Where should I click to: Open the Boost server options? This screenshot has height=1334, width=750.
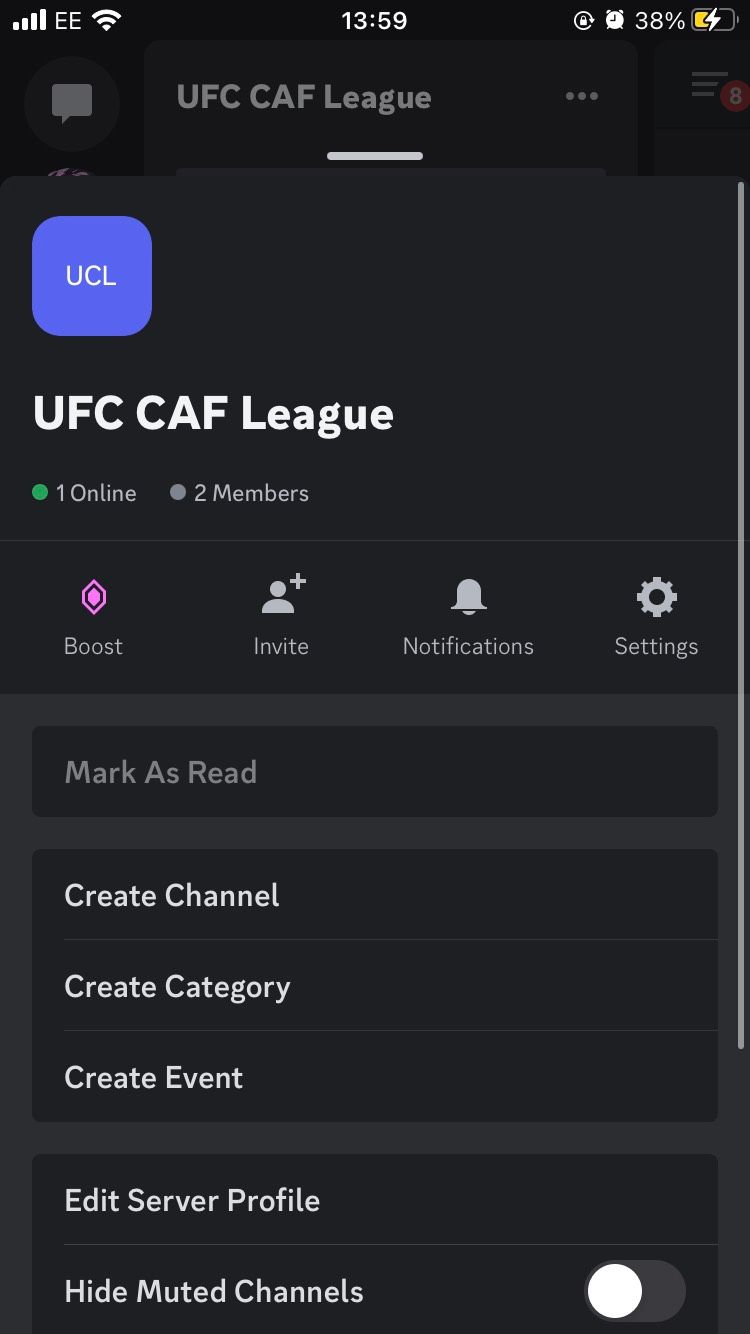click(93, 614)
